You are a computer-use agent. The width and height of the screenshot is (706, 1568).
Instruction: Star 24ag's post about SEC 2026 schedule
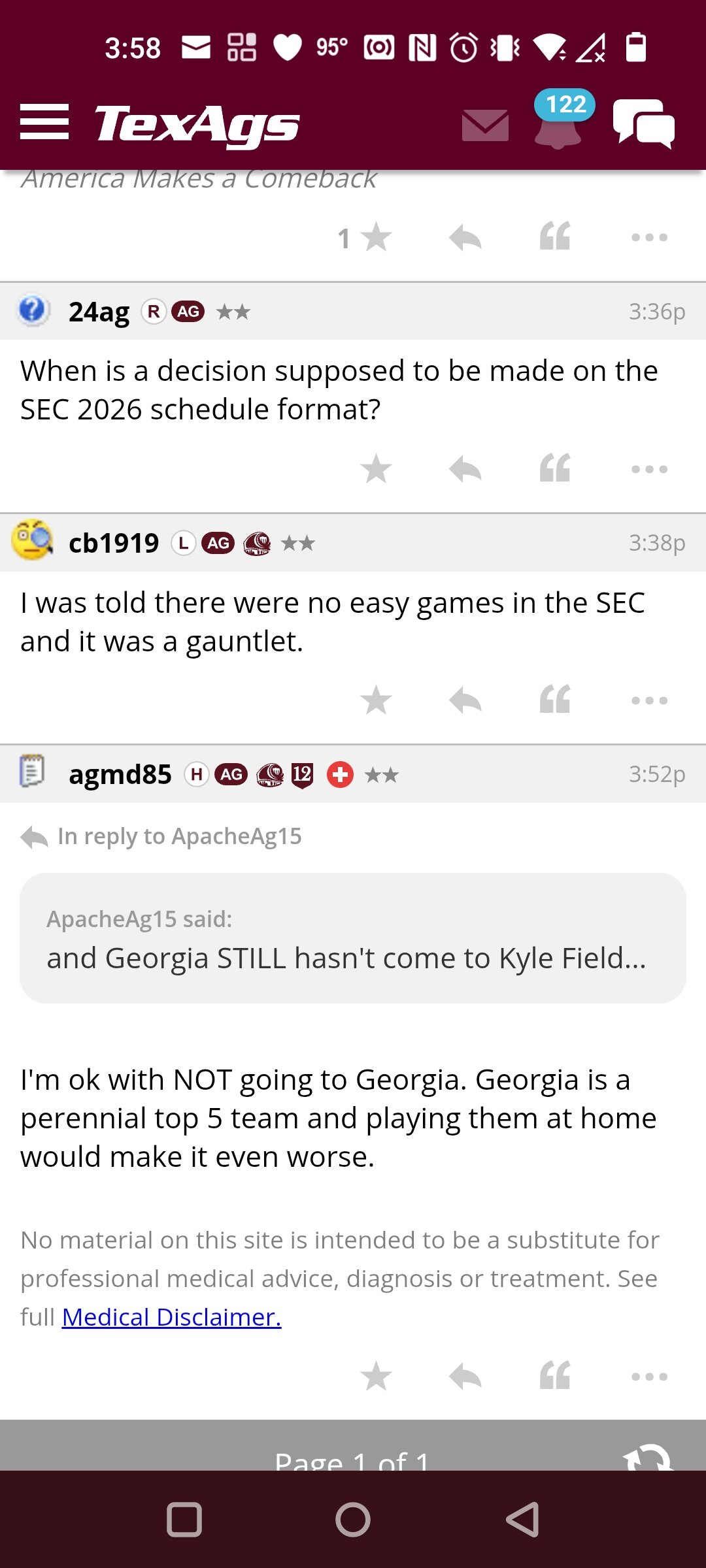pos(376,469)
